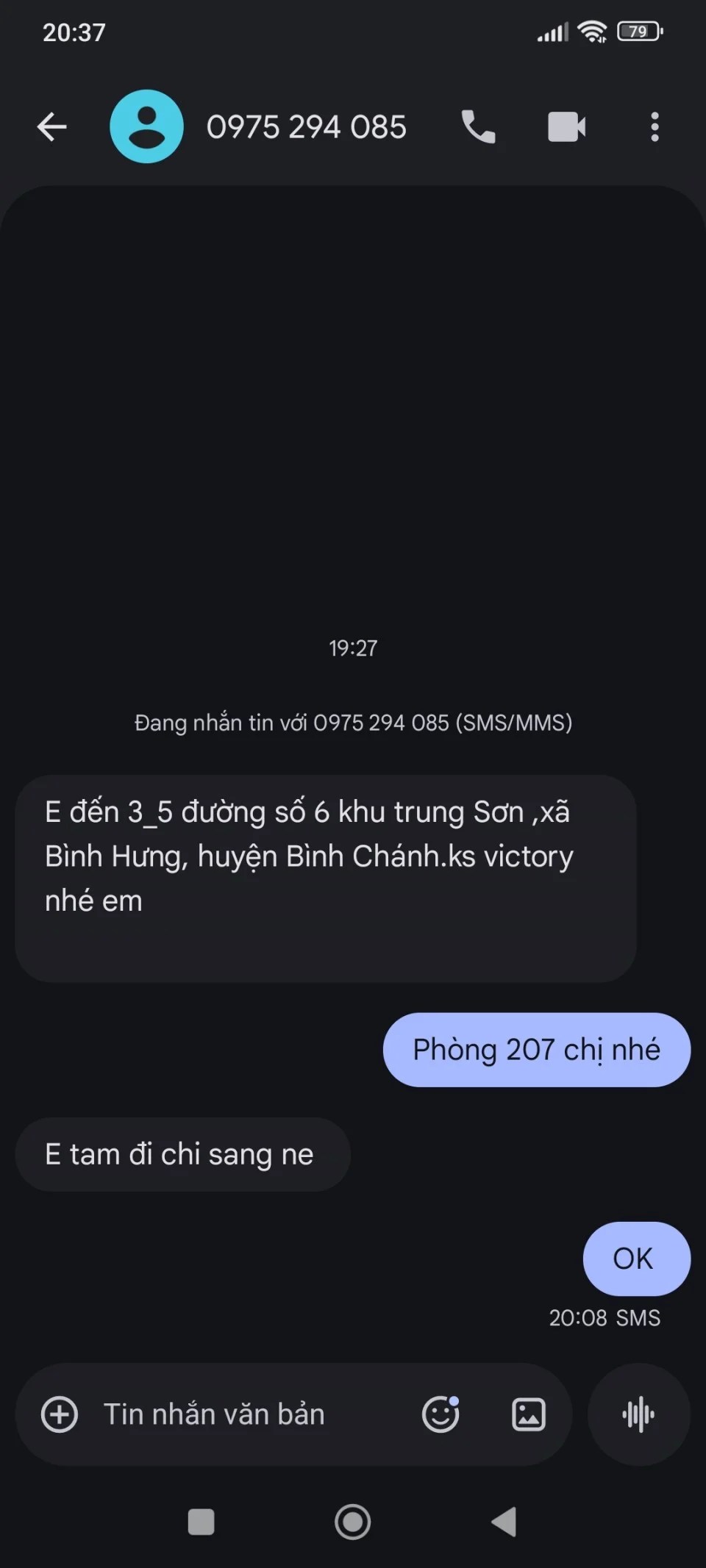Open recent apps from navigation bar
This screenshot has height=1568, width=706.
[201, 1522]
